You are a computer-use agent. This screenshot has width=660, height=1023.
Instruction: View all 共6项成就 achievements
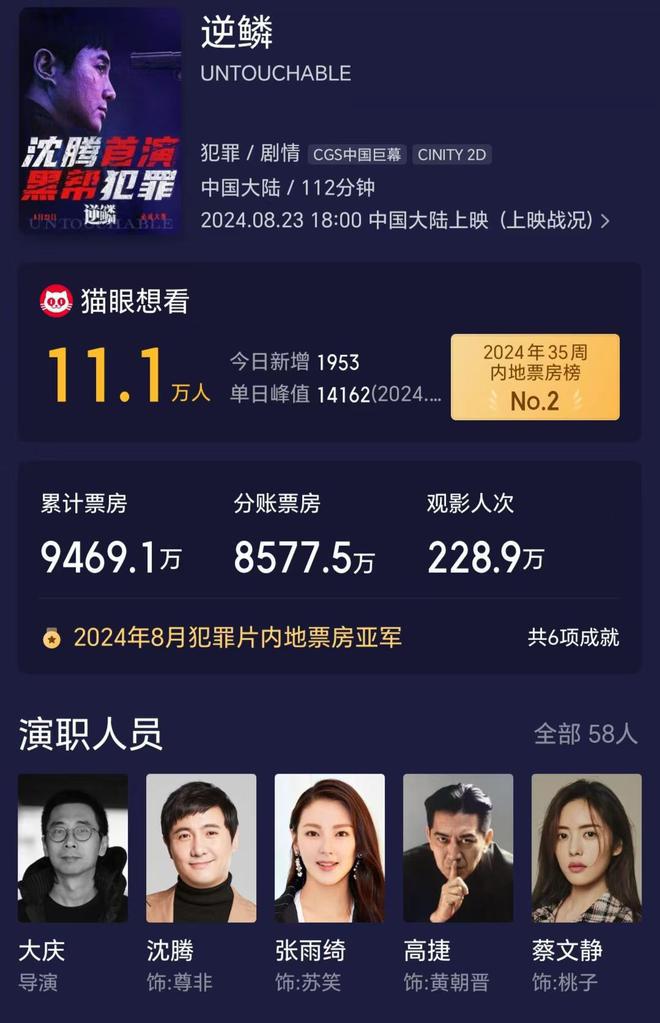coord(573,637)
